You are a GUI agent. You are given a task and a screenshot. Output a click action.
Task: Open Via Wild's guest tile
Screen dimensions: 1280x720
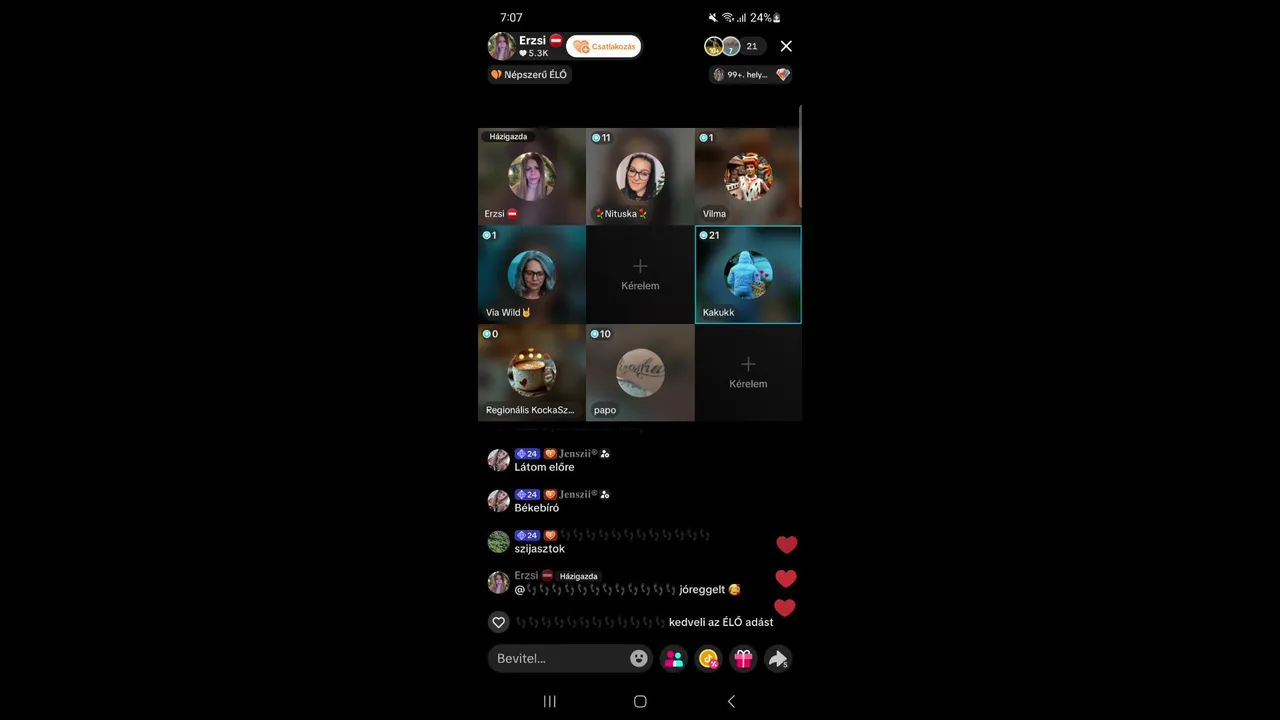(531, 274)
